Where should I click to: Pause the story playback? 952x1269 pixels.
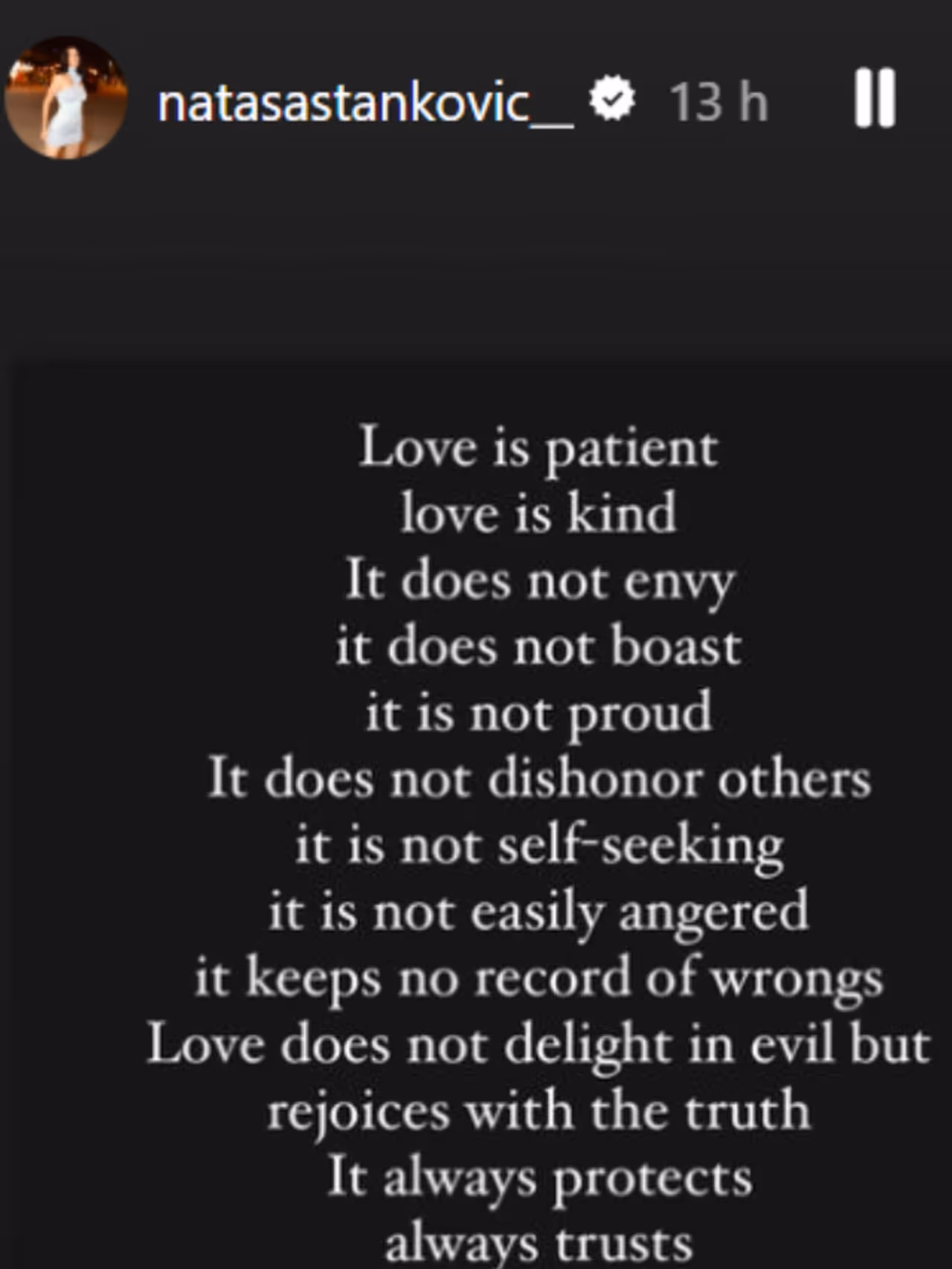[874, 99]
